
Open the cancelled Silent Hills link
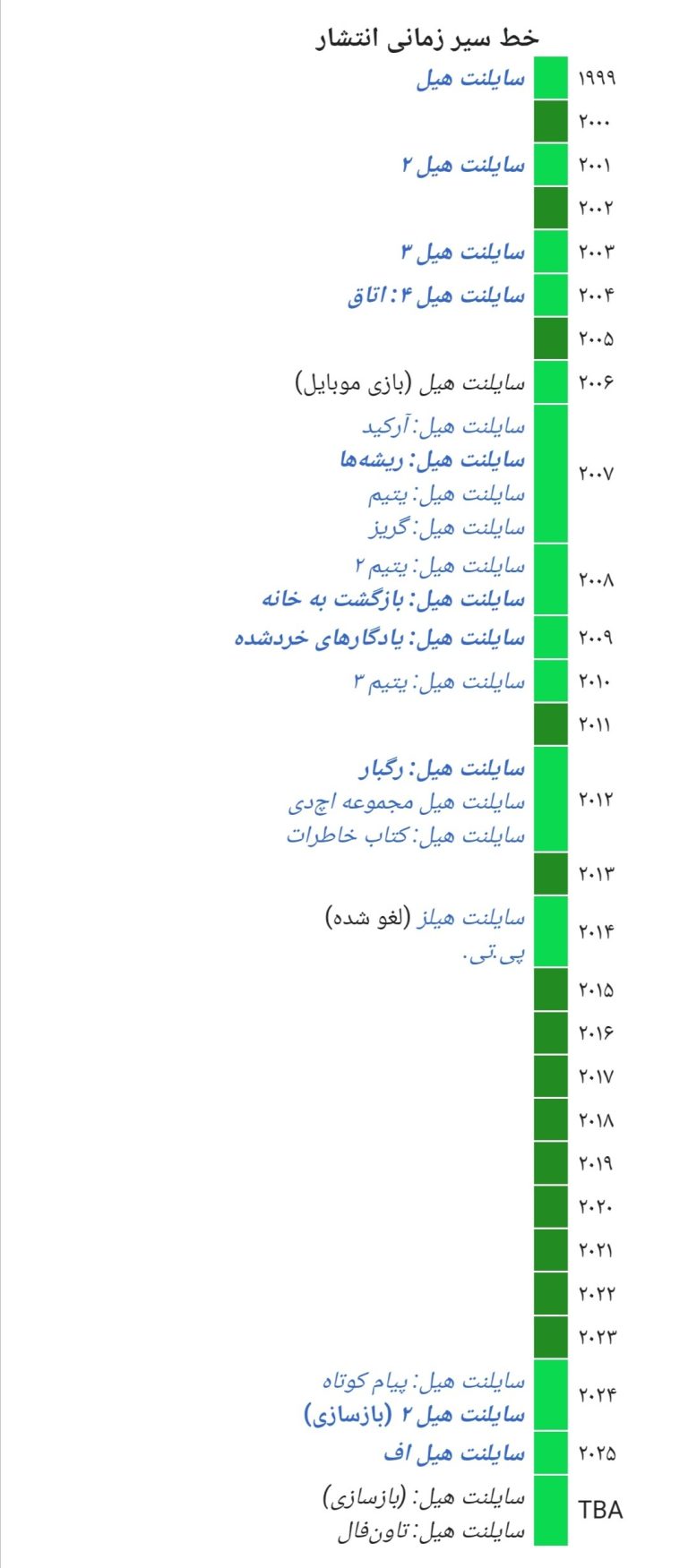coord(471,919)
